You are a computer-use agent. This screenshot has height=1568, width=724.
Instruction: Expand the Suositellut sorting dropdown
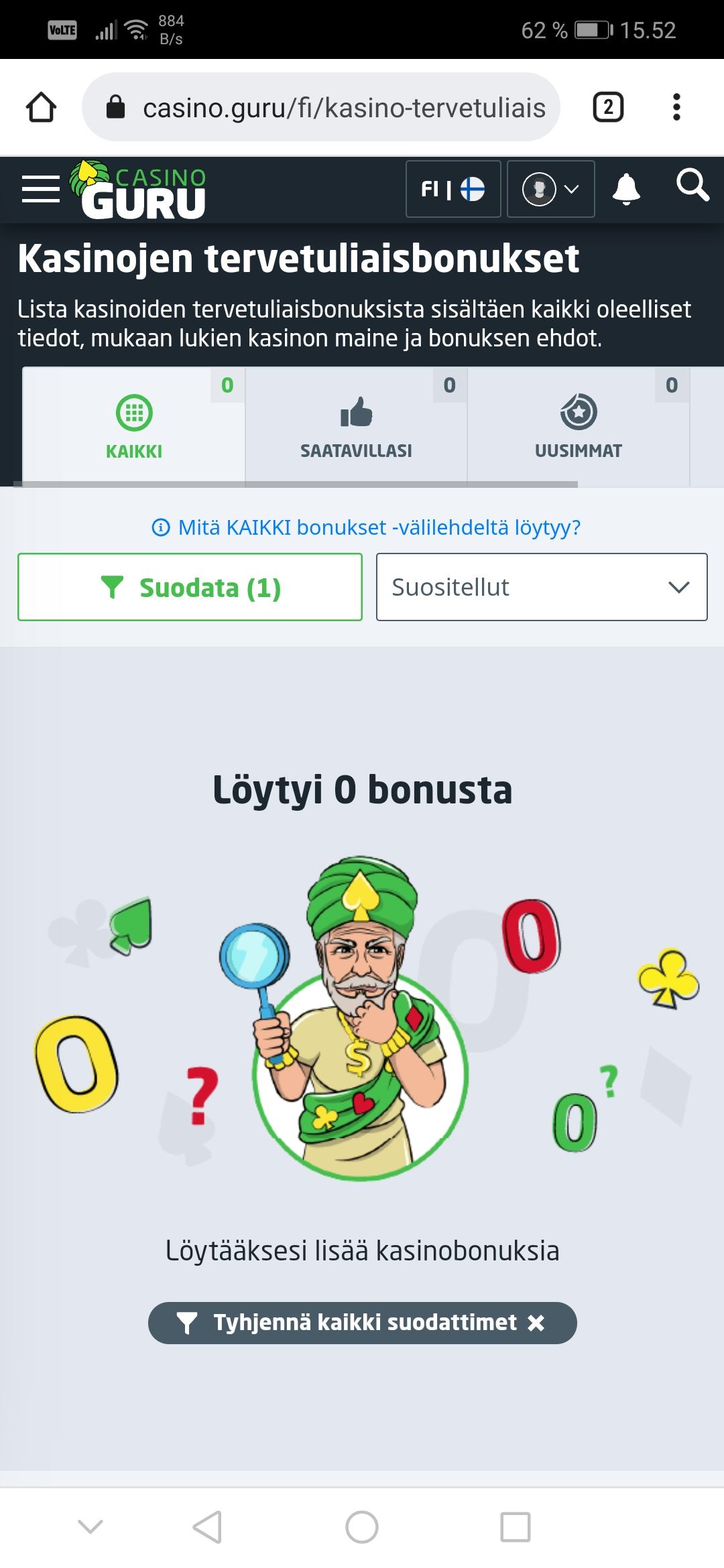tap(542, 587)
